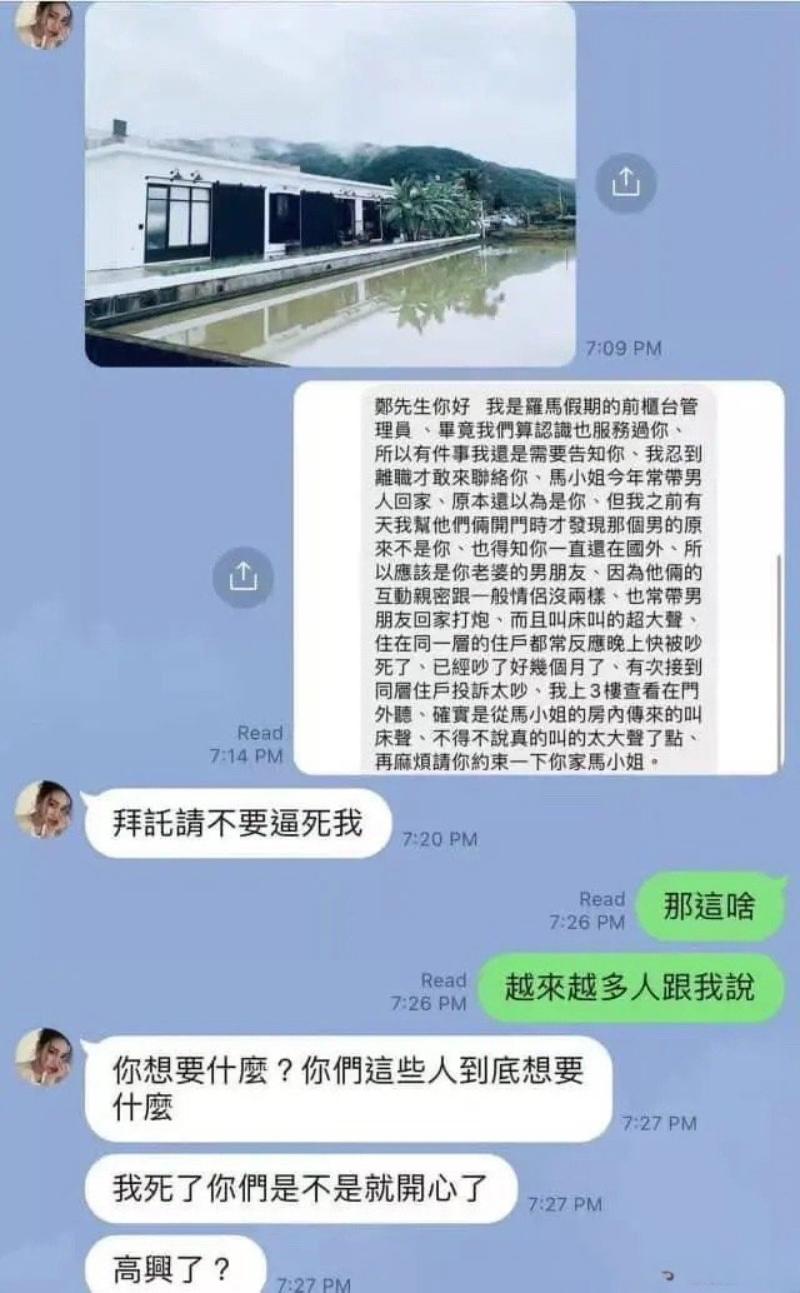800x1293 pixels.
Task: Share the sent text screenshot image
Action: [x=243, y=577]
